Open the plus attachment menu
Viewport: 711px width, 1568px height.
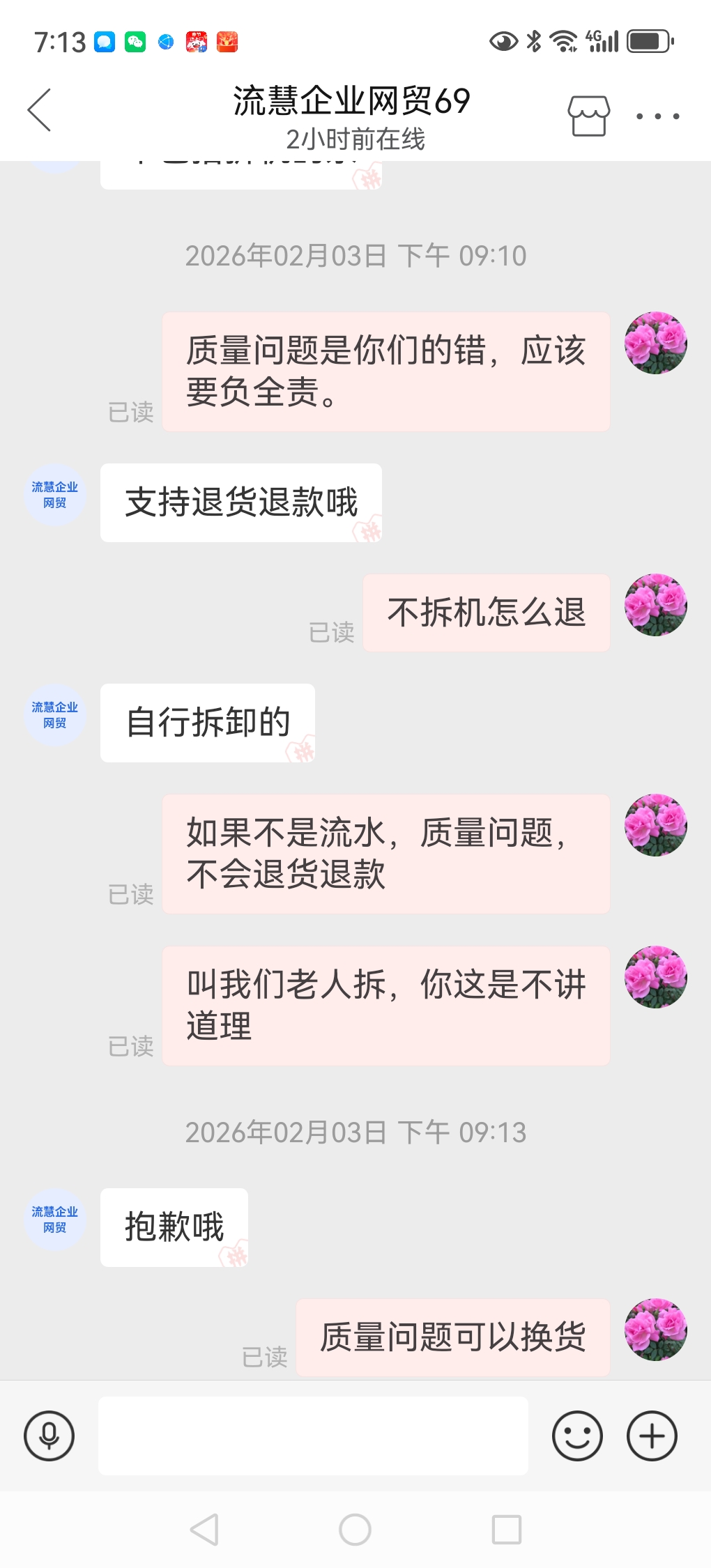click(652, 1436)
